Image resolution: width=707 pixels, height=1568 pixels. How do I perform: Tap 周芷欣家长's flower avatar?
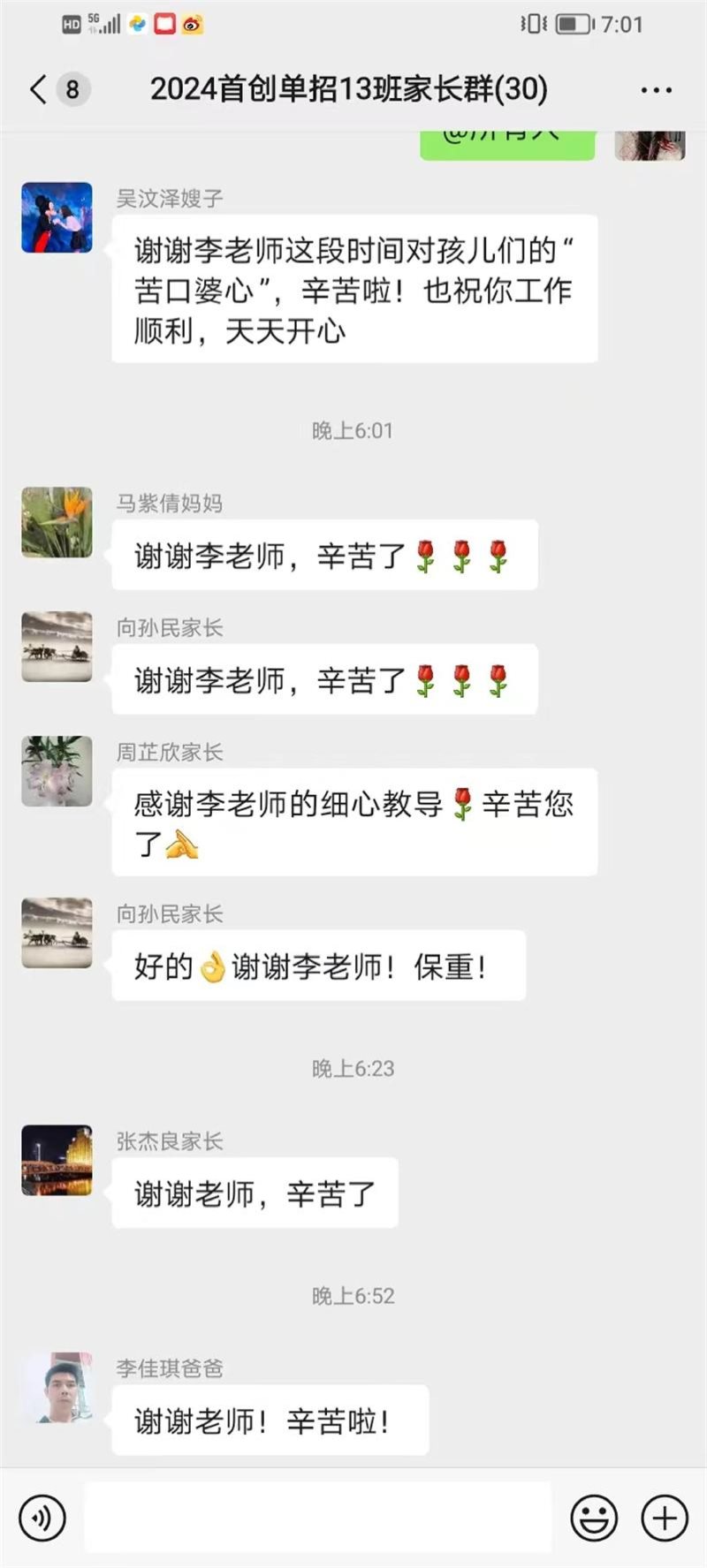click(x=56, y=771)
